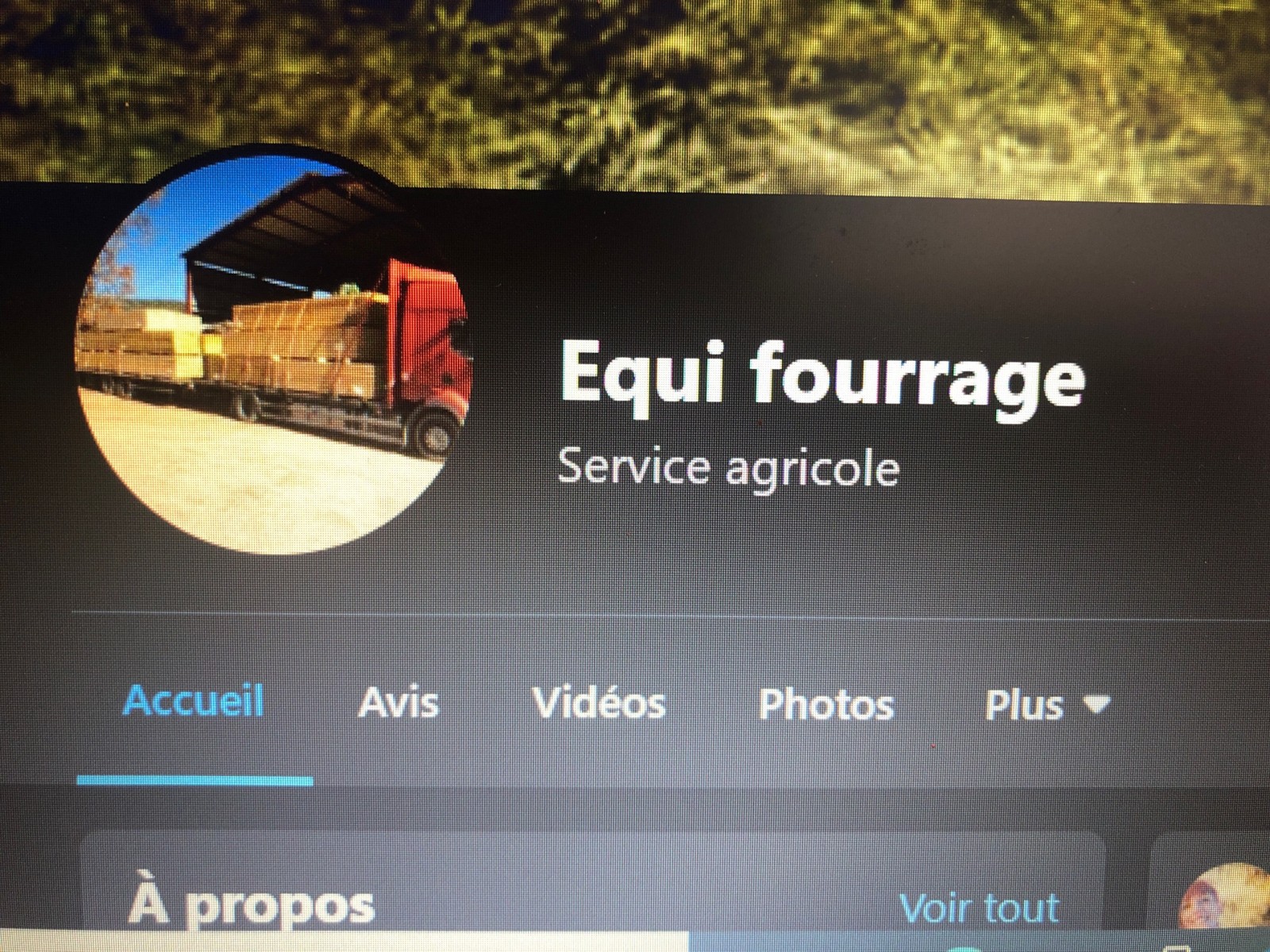Switch to the Accueil tab
Screen dimensions: 1270x952
point(193,702)
